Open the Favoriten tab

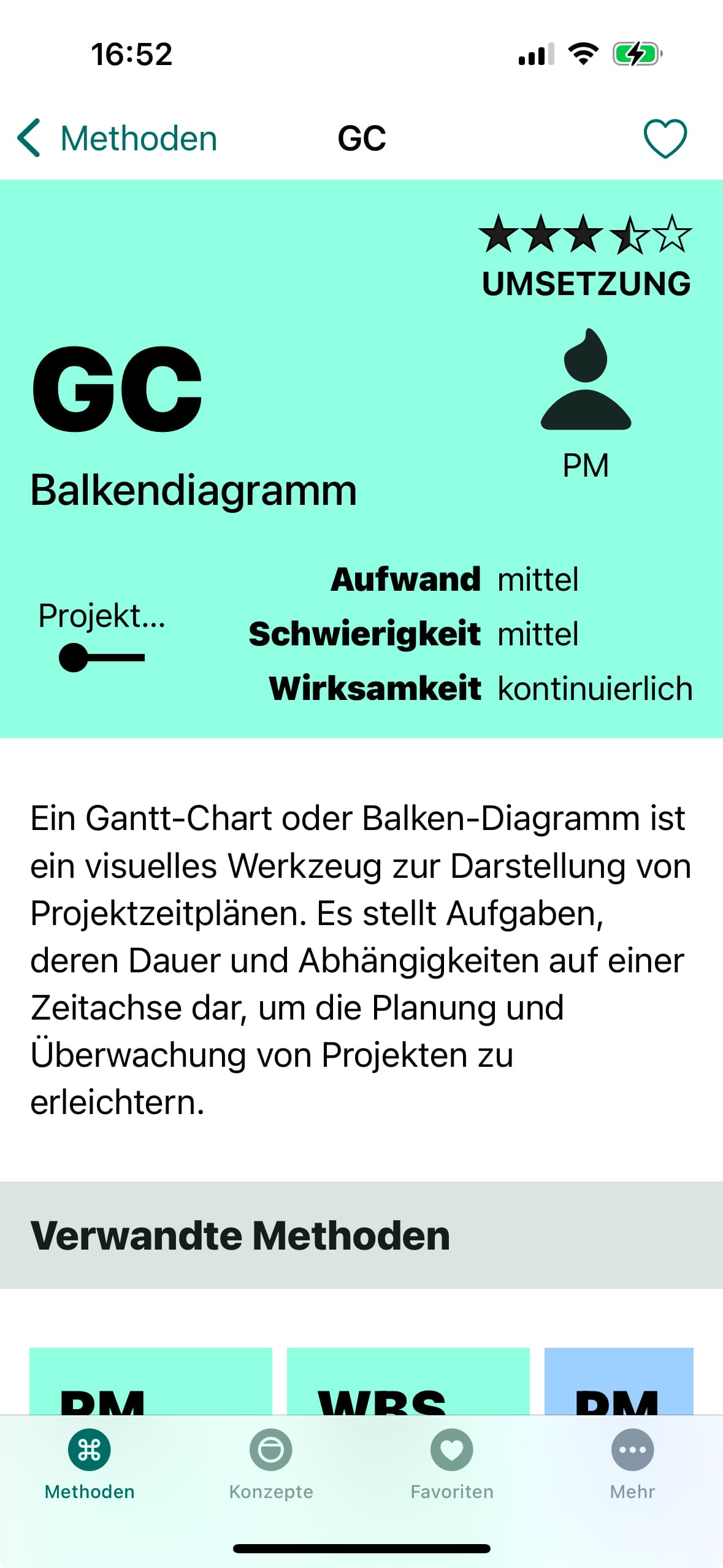(452, 1464)
